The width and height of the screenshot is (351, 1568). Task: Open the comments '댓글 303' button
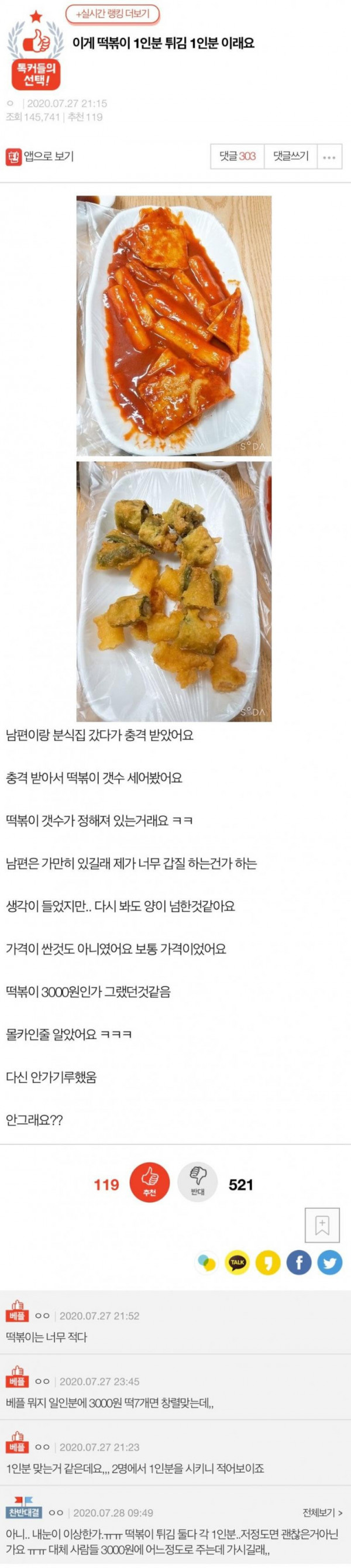238,156
